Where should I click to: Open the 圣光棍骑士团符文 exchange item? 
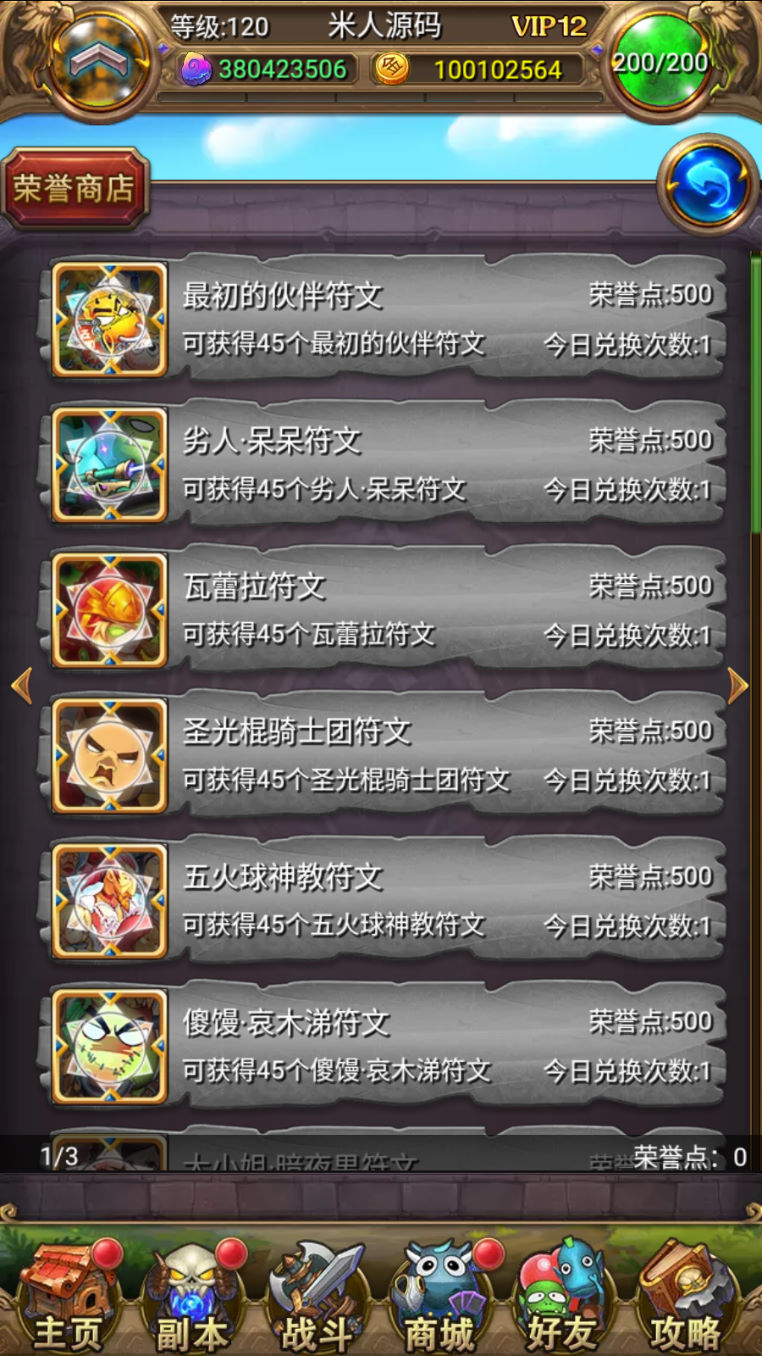pyautogui.click(x=385, y=756)
